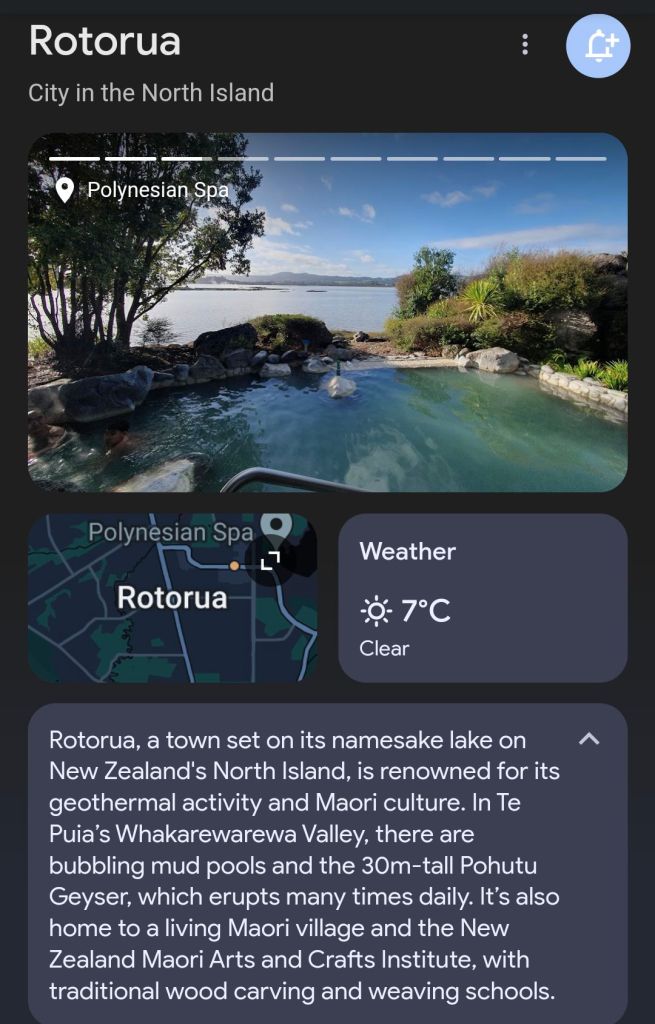Open the Weather card showing 7°C

click(483, 598)
